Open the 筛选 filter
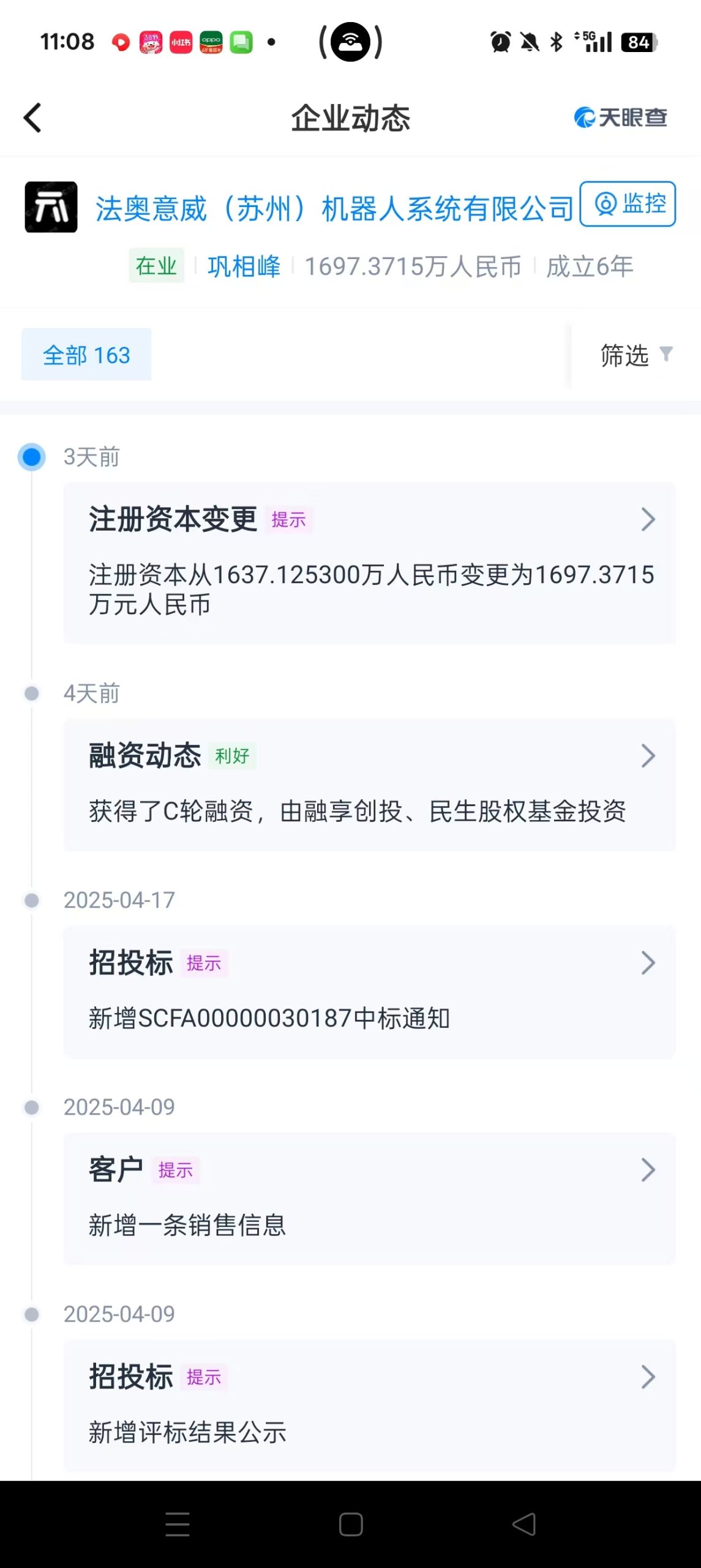The width and height of the screenshot is (701, 1568). tap(636, 355)
